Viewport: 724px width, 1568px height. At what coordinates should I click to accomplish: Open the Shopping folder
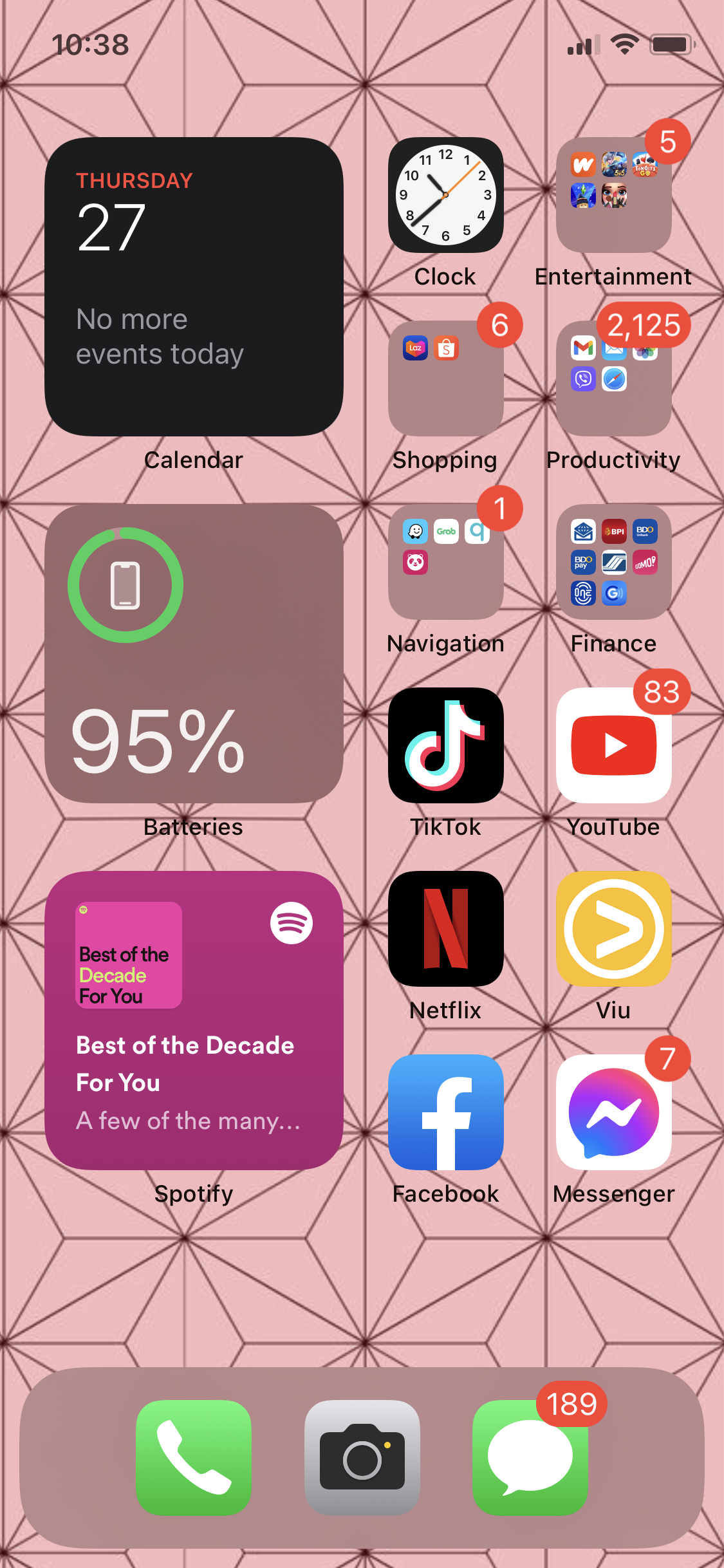(x=446, y=378)
